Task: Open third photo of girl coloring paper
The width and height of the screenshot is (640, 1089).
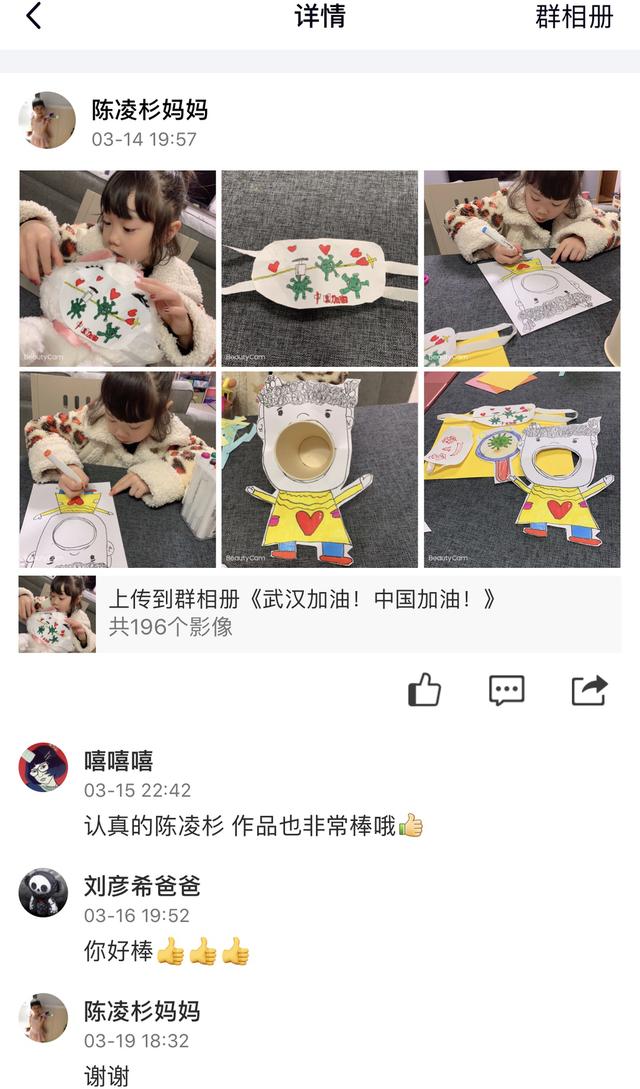Action: tap(521, 268)
